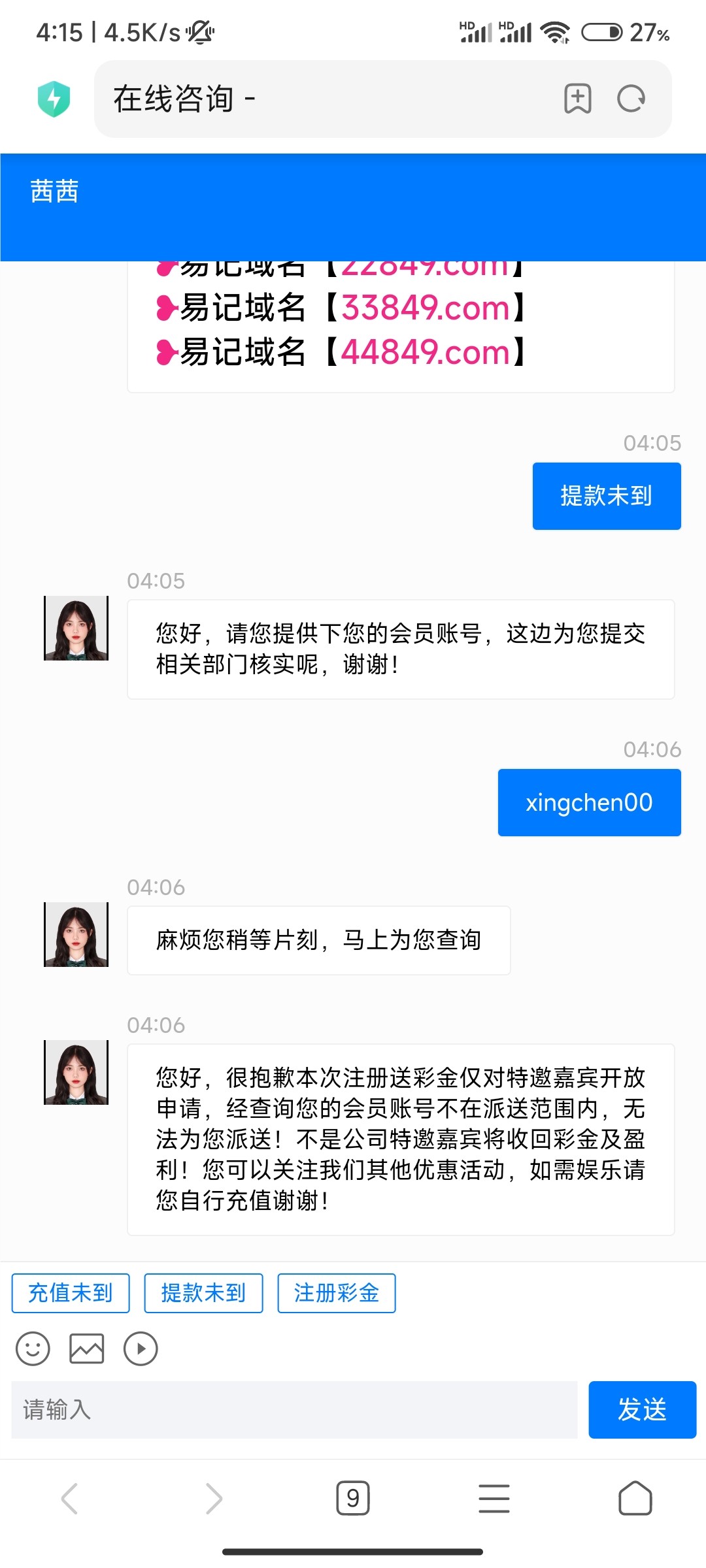Tap the customer service agent avatar
Screen dimensions: 706x1568
75,934
